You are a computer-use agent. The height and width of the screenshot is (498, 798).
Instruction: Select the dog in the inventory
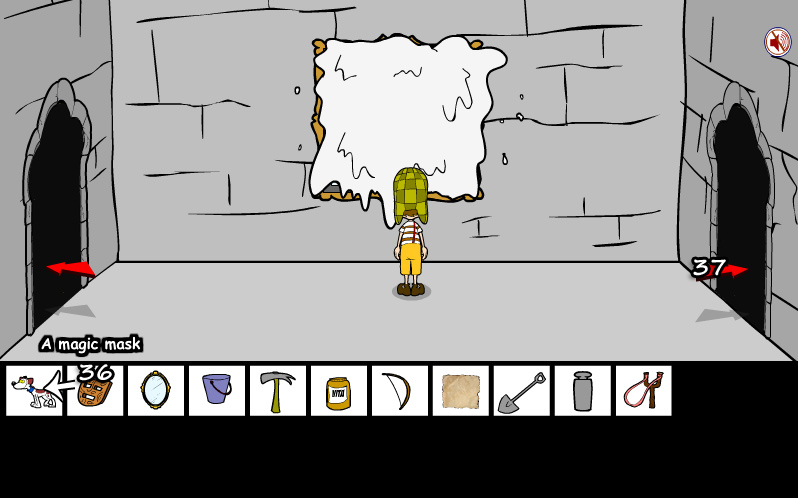coord(32,391)
